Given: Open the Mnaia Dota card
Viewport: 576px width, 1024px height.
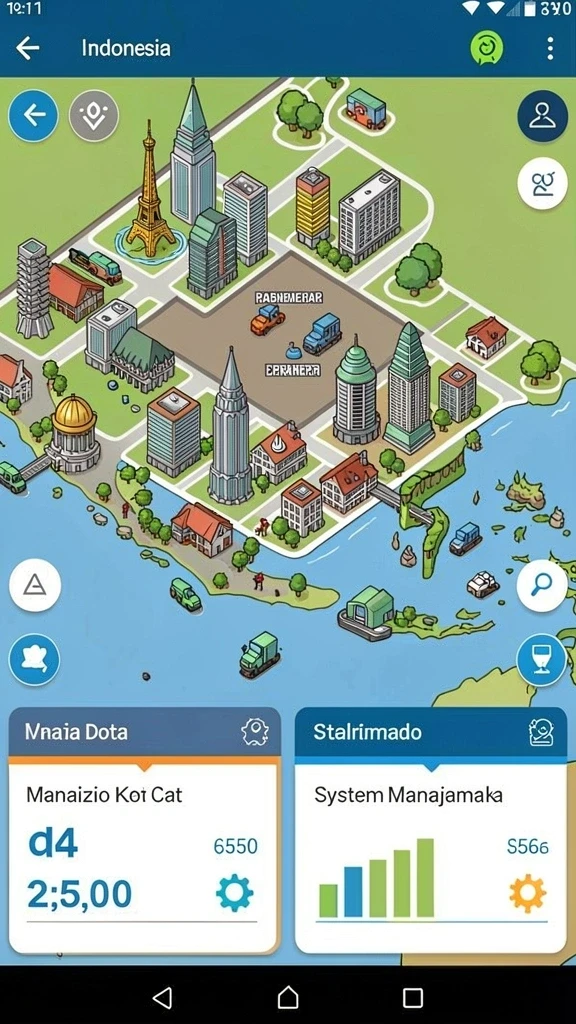Looking at the screenshot, I should [144, 830].
